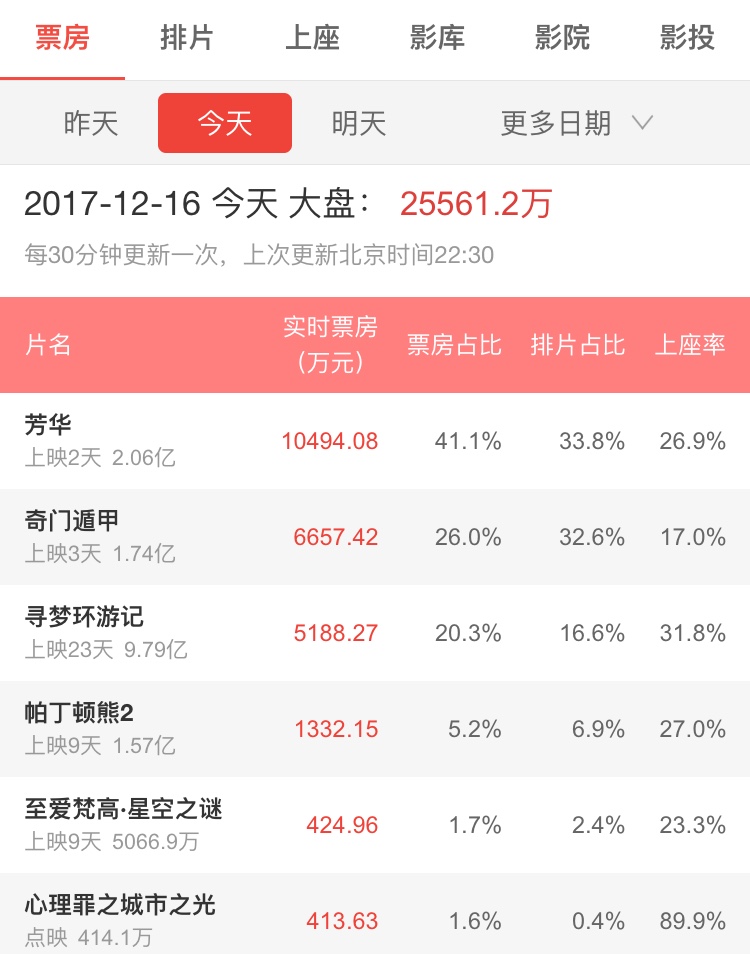View box office for 昨天
The image size is (750, 954).
(91, 124)
